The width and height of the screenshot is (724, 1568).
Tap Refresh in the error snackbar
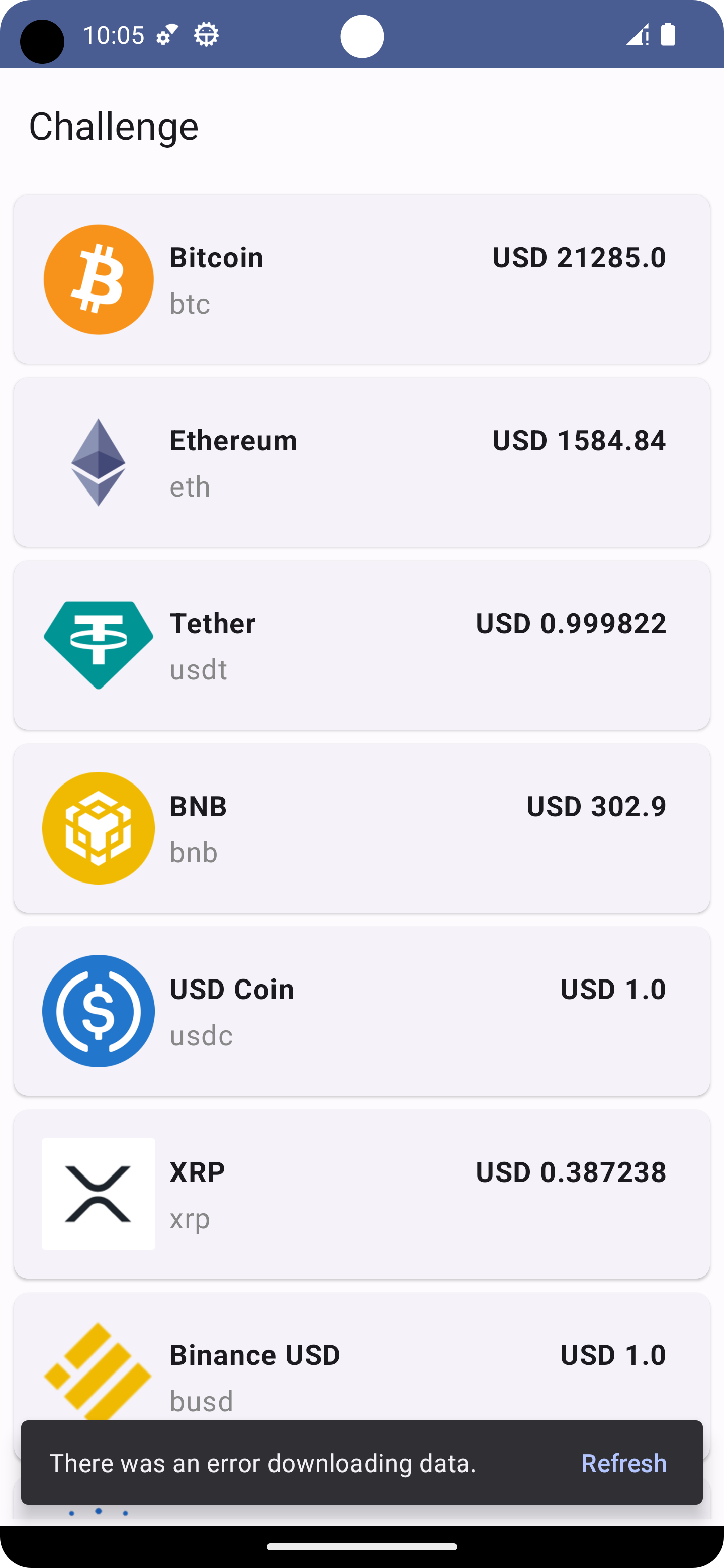coord(623,1462)
